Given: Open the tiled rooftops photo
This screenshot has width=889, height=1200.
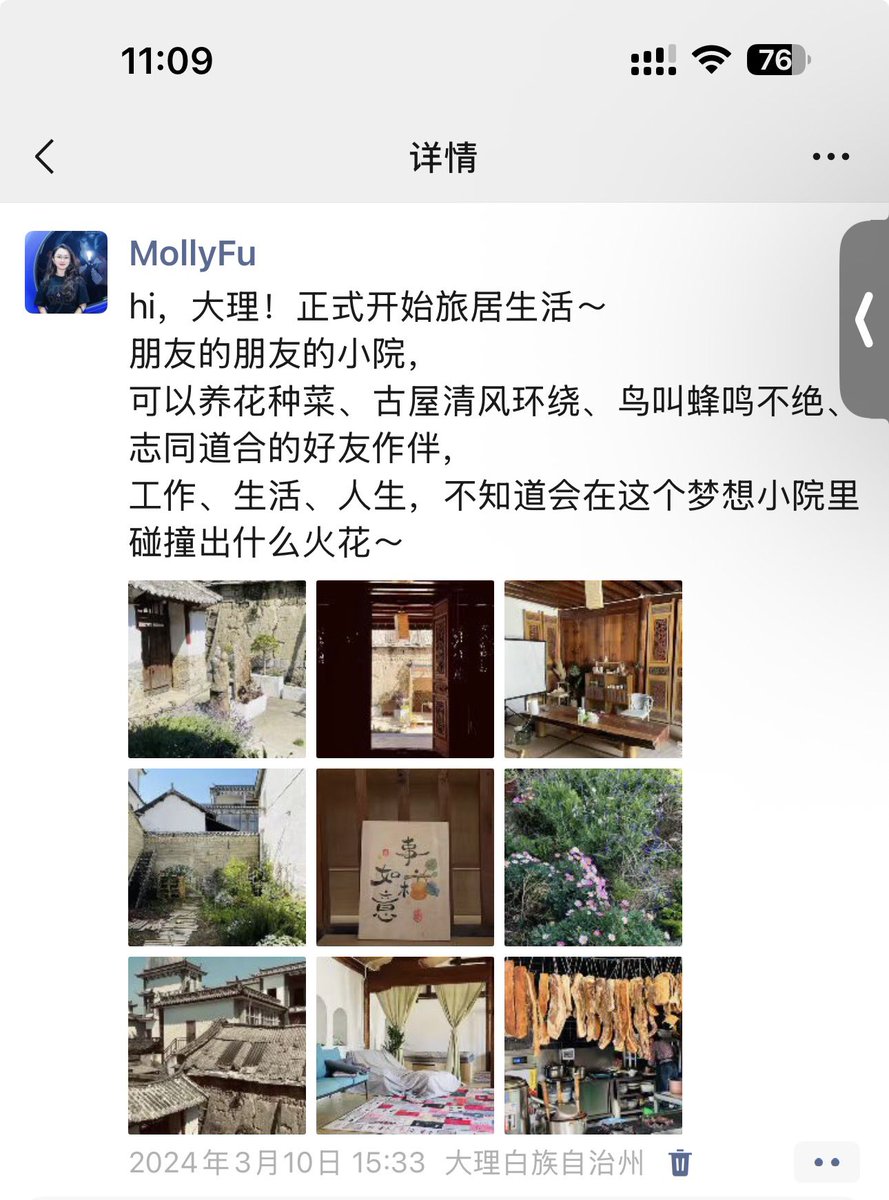Looking at the screenshot, I should pos(217,1045).
